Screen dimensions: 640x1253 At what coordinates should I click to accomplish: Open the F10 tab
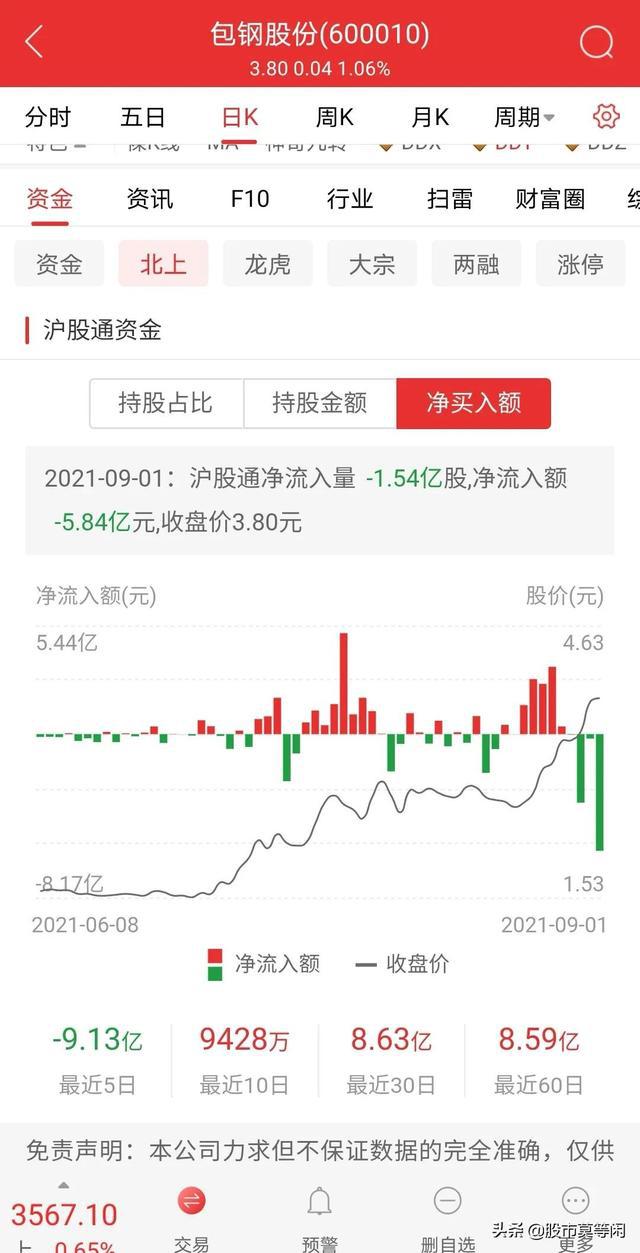pos(250,198)
